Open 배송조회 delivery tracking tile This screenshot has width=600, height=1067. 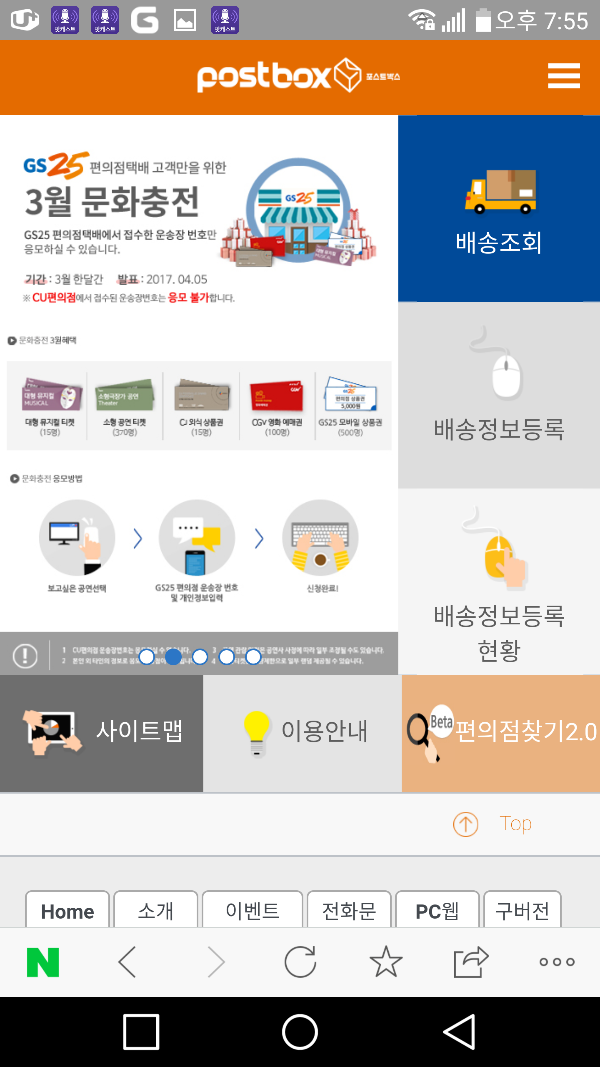(498, 209)
